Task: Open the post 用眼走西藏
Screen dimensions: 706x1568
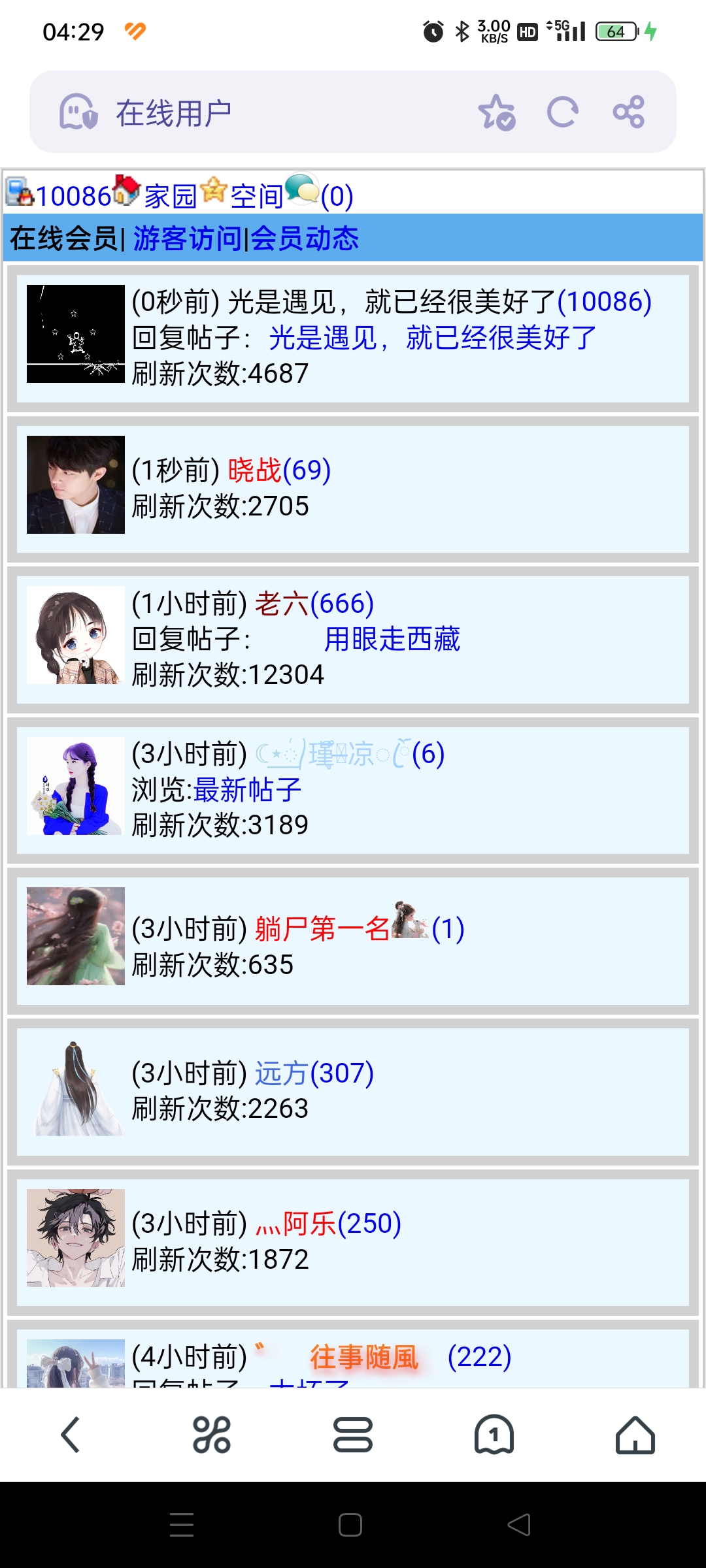Action: point(392,639)
